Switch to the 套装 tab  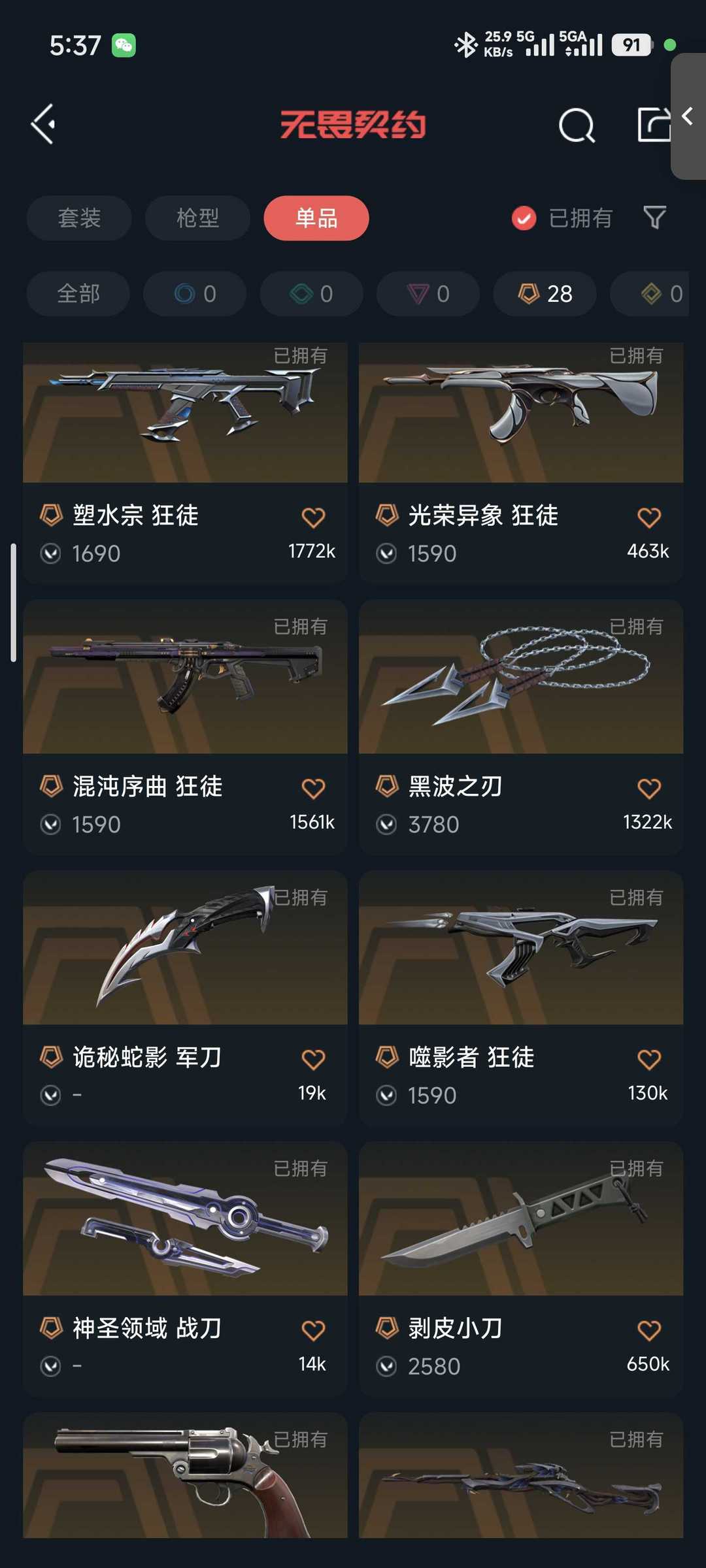(x=79, y=218)
